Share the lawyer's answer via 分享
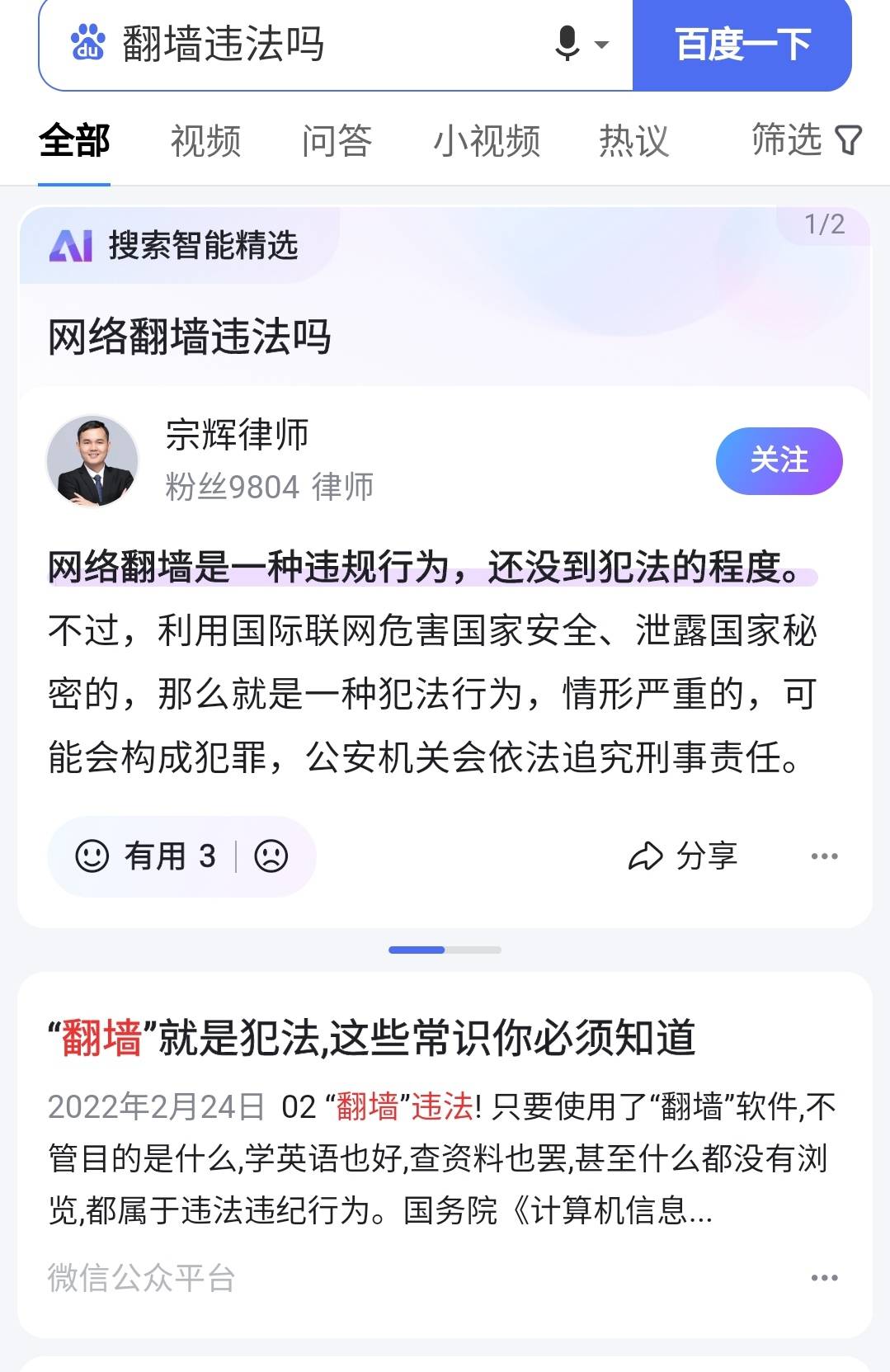The image size is (890, 1372). point(683,856)
